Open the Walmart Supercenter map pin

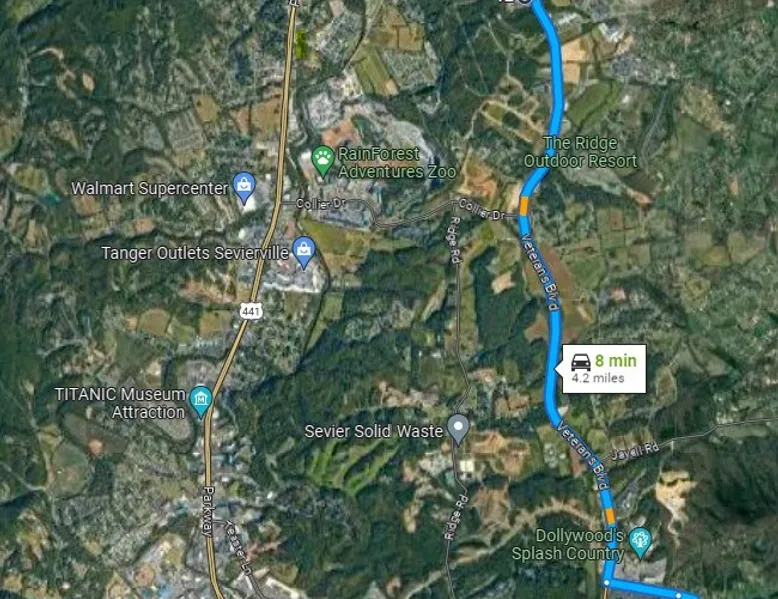[244, 186]
